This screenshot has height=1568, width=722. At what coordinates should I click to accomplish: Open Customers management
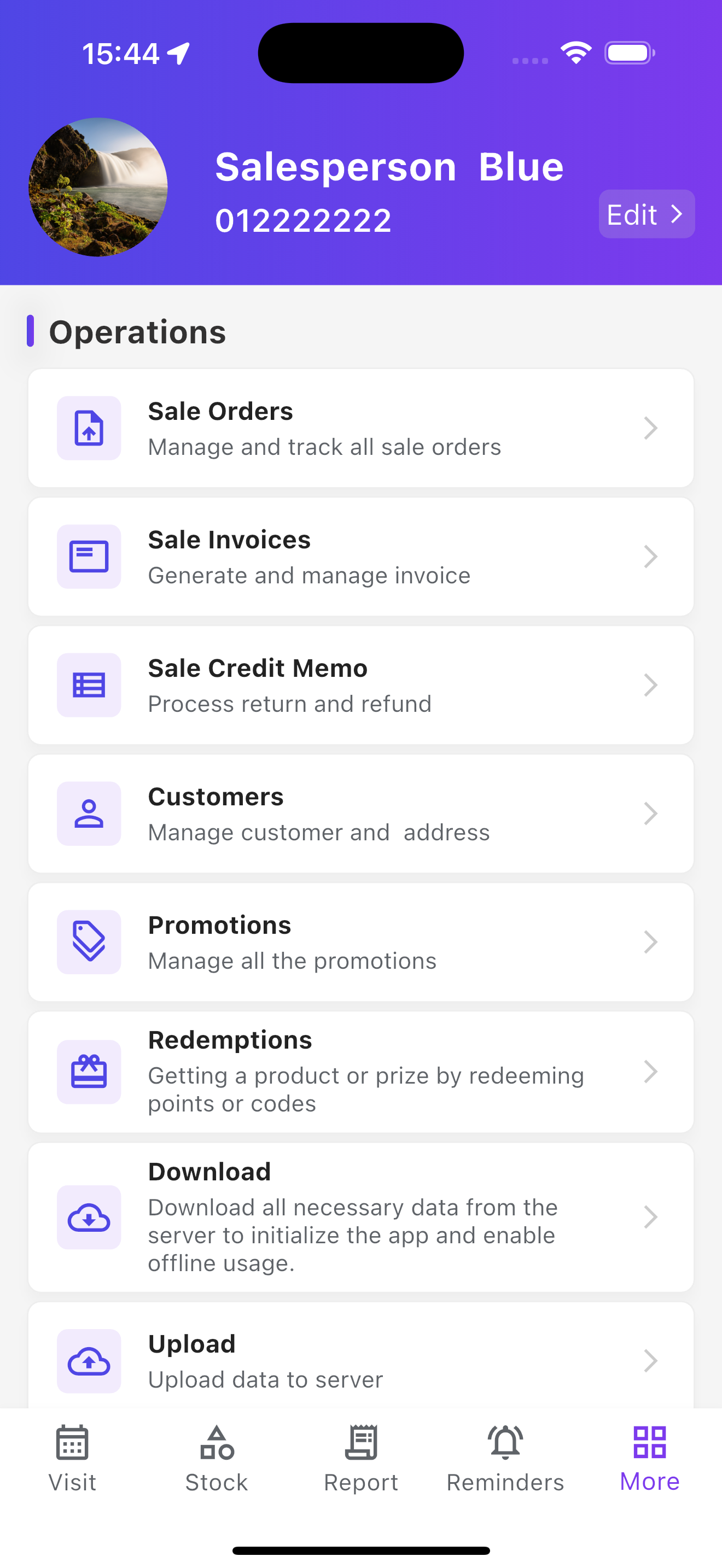[361, 813]
